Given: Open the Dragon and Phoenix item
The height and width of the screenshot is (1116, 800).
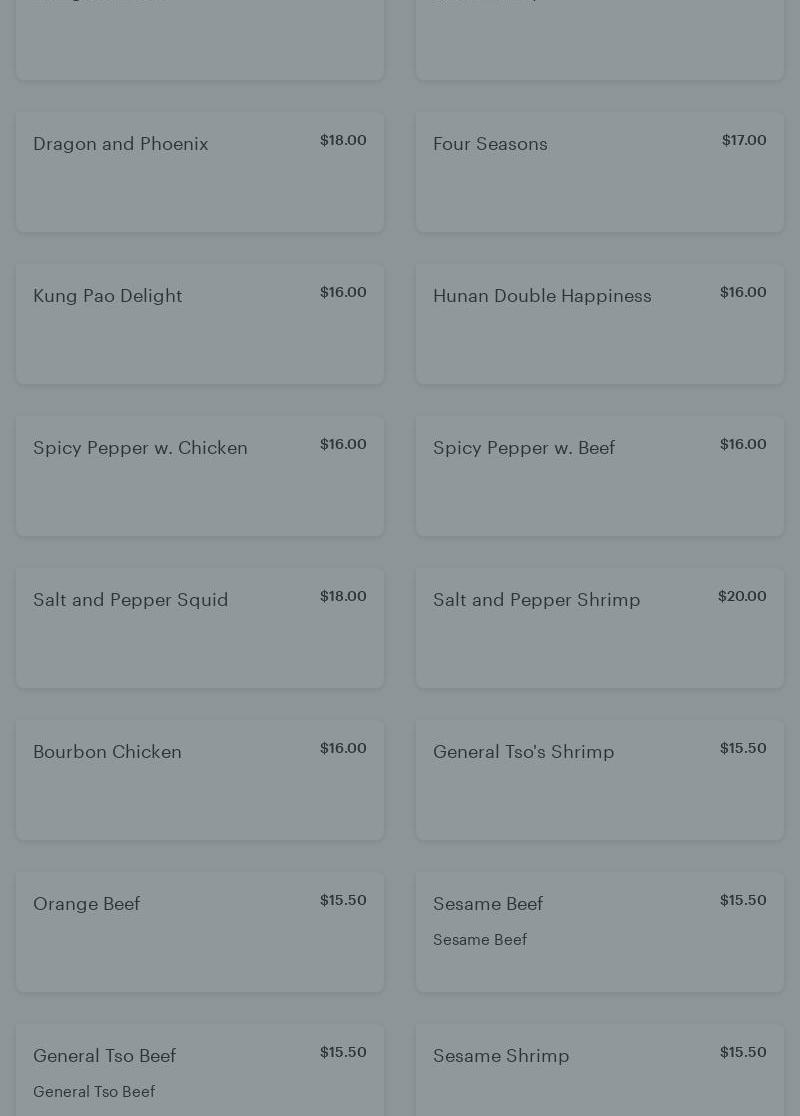Looking at the screenshot, I should [x=200, y=172].
